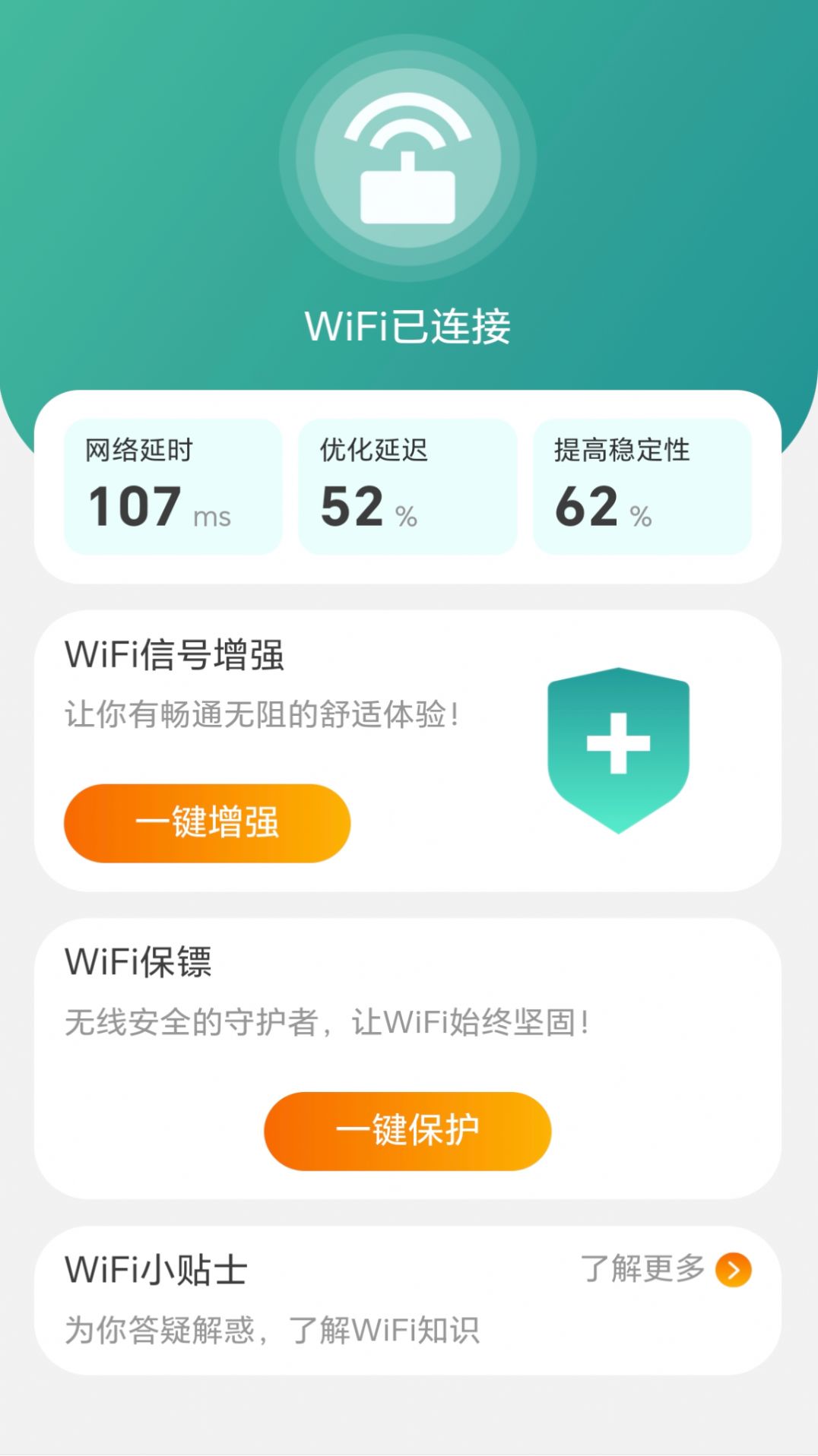Click the WiFi已连接 connection status header
818x1456 pixels.
pyautogui.click(x=409, y=325)
